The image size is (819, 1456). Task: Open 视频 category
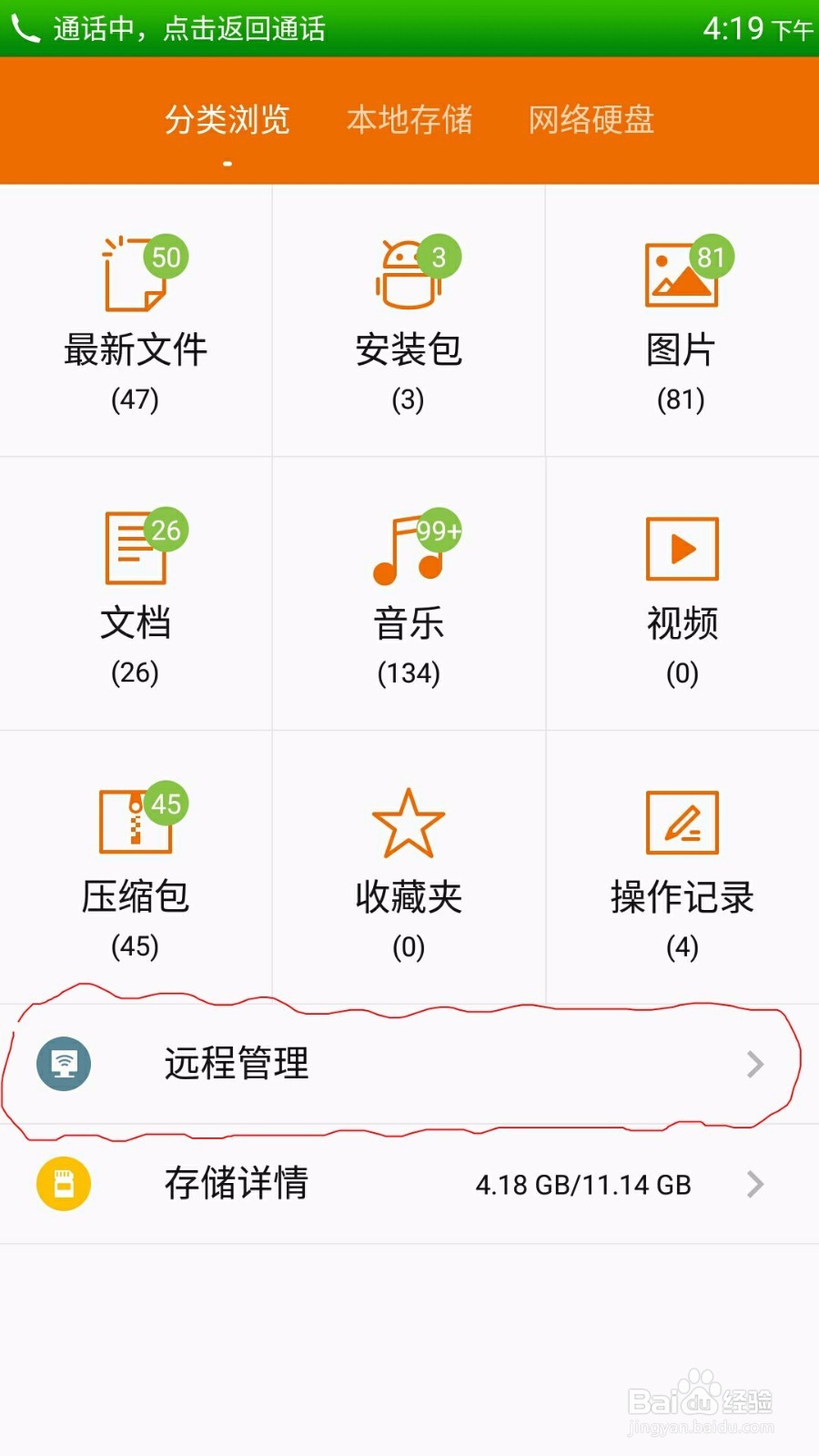tap(682, 594)
